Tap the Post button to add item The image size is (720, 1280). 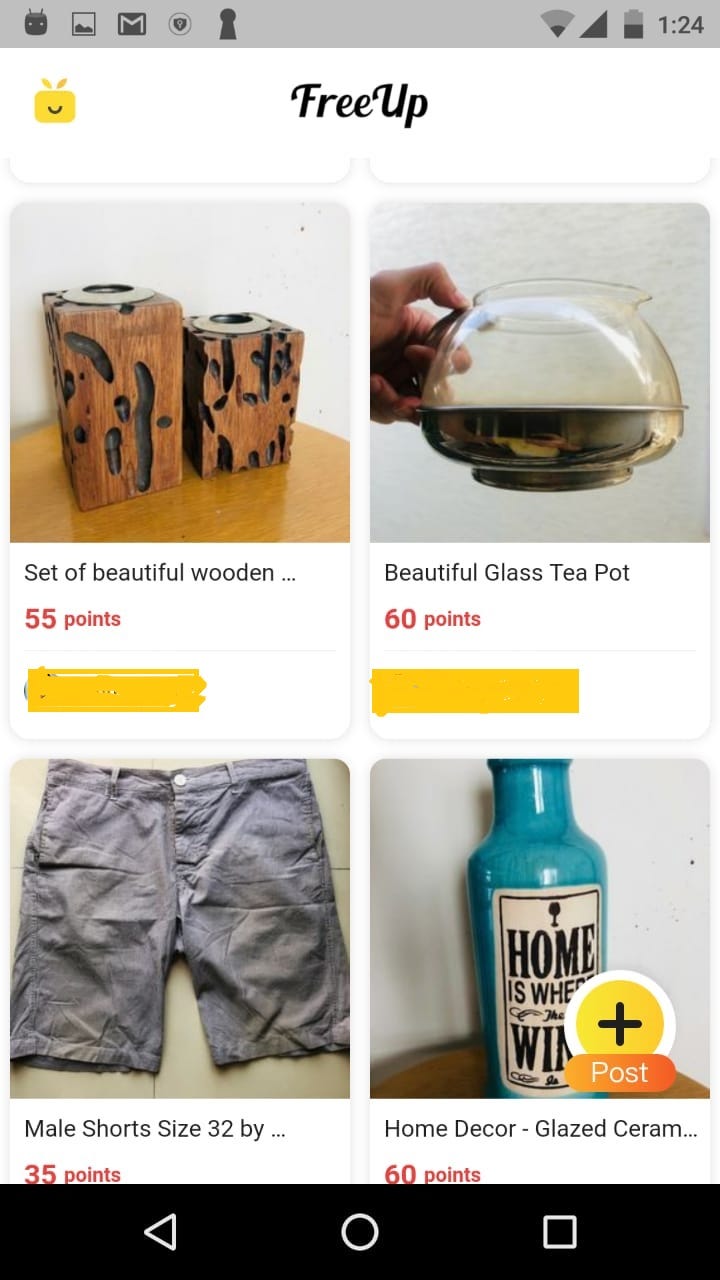[620, 1032]
